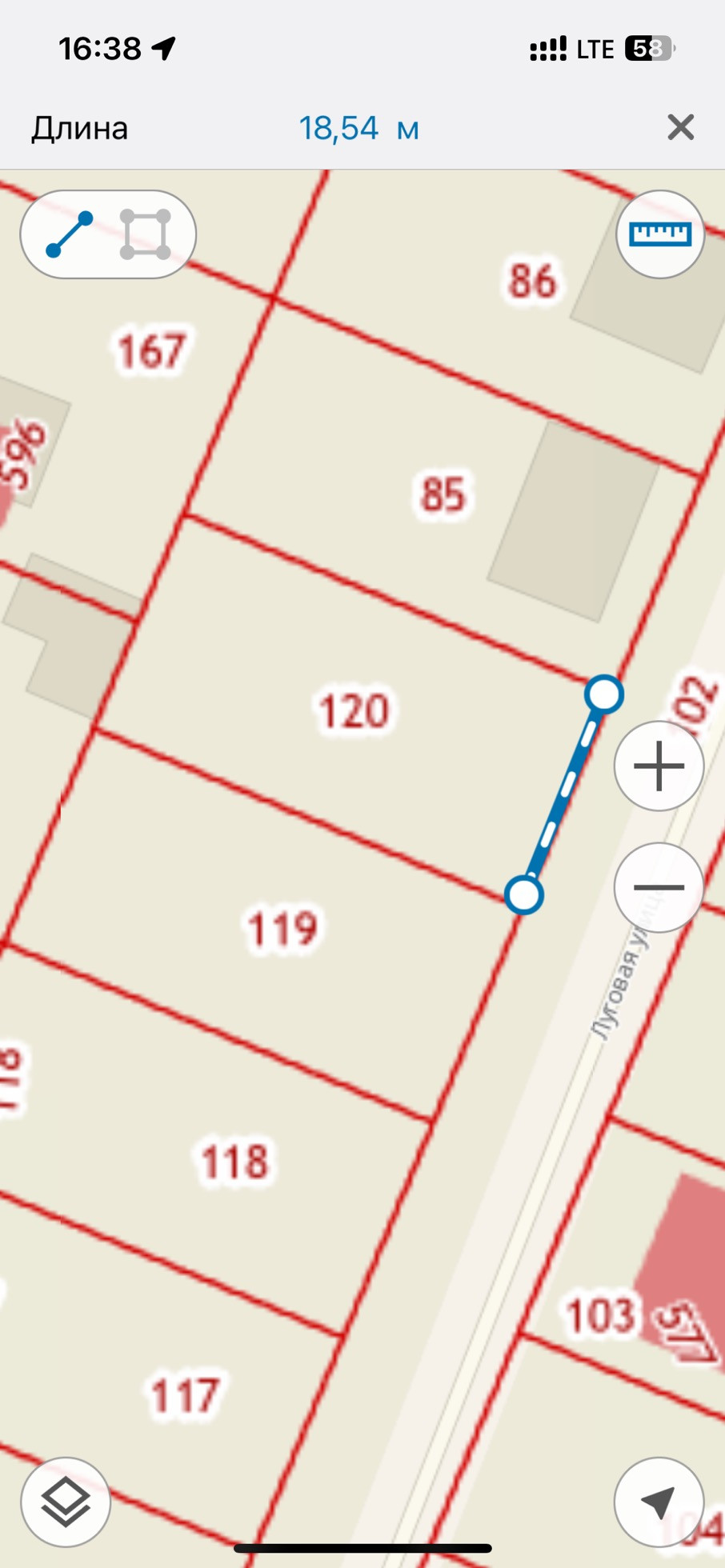Open the map layers selector

[66, 1502]
